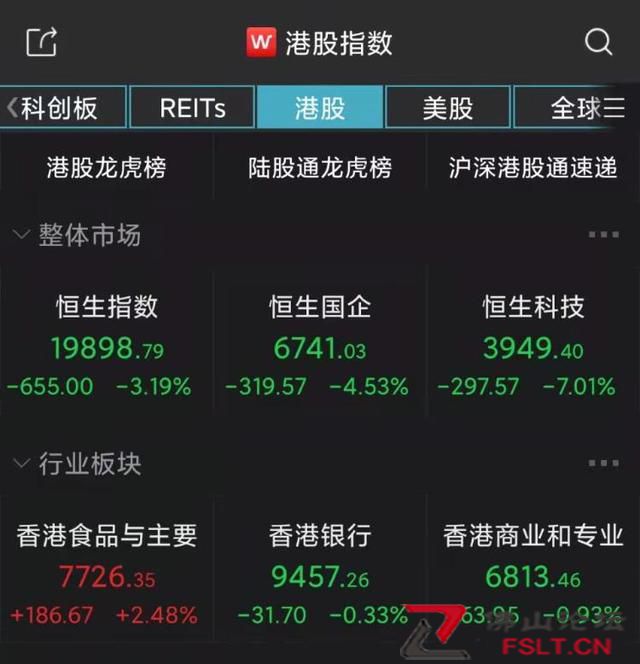Open more options for 整体市场

click(x=603, y=235)
